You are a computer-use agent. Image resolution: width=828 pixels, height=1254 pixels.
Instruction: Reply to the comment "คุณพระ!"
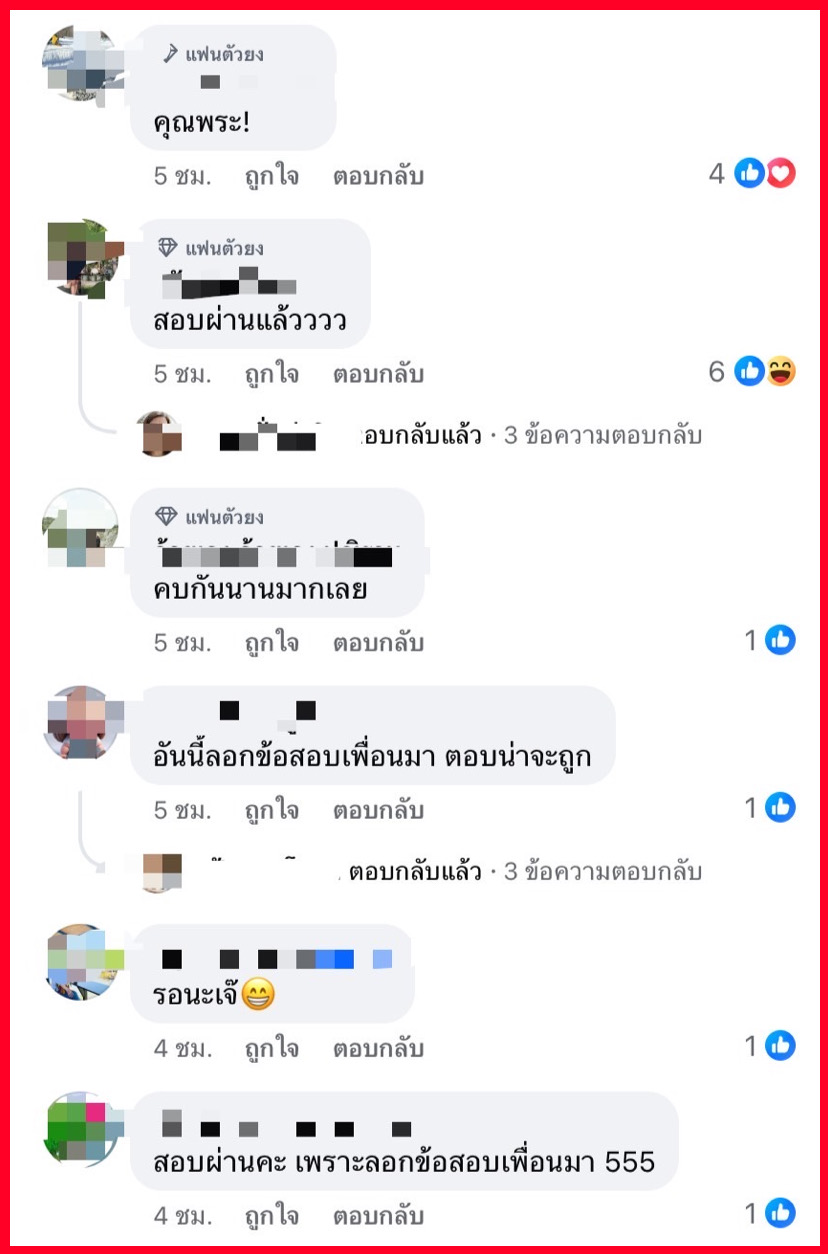(x=378, y=176)
